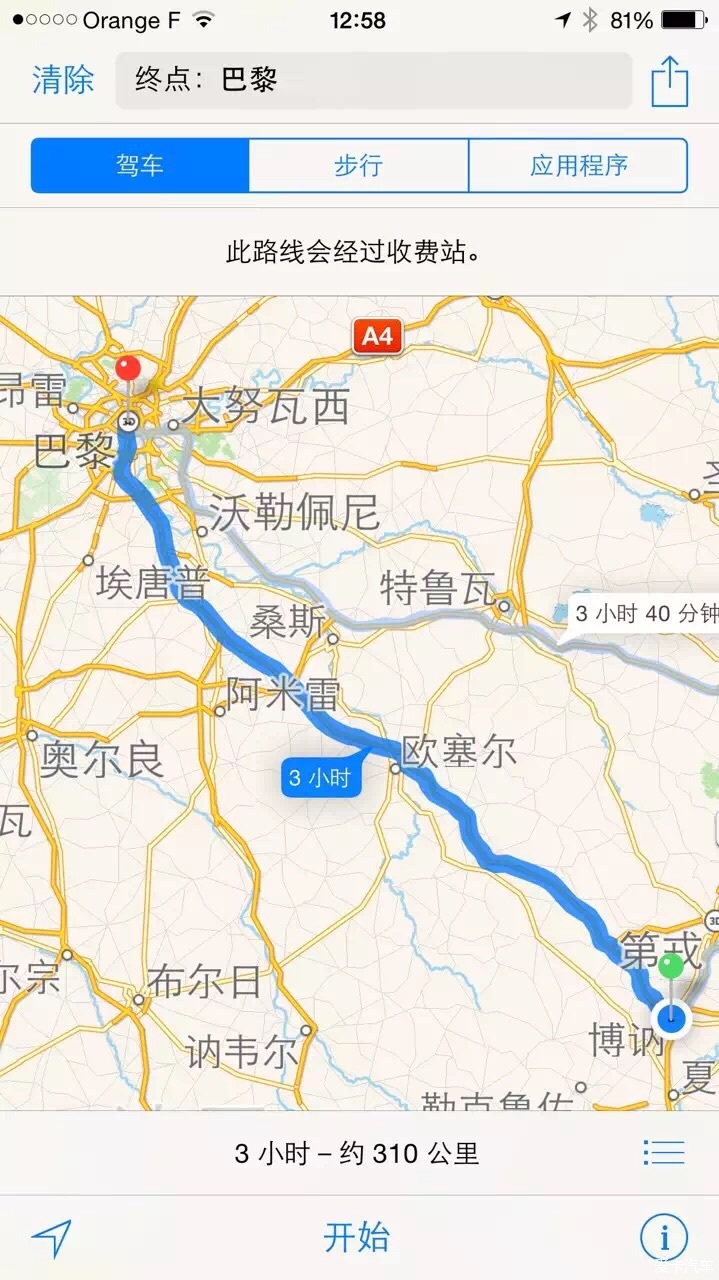Select the 3 小时 route label
This screenshot has height=1280, width=719.
click(320, 777)
